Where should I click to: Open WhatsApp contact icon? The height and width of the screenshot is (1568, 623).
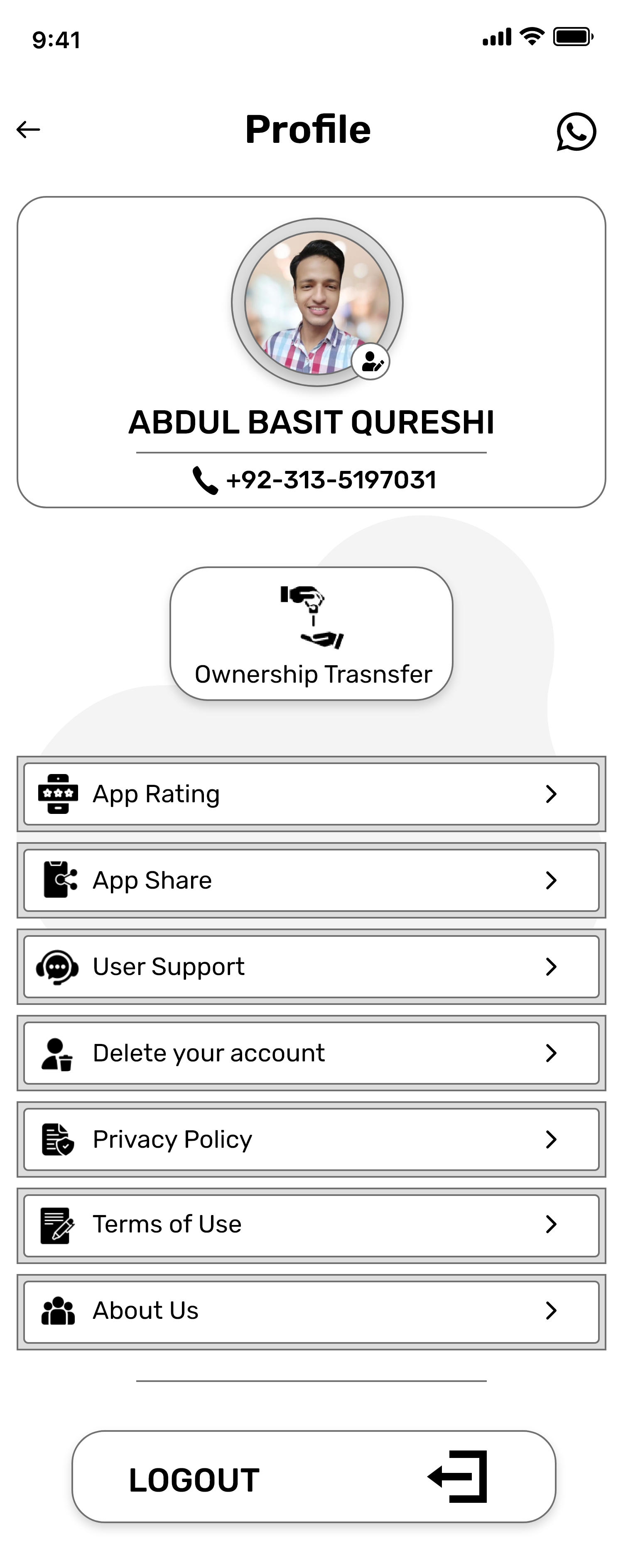(x=576, y=131)
